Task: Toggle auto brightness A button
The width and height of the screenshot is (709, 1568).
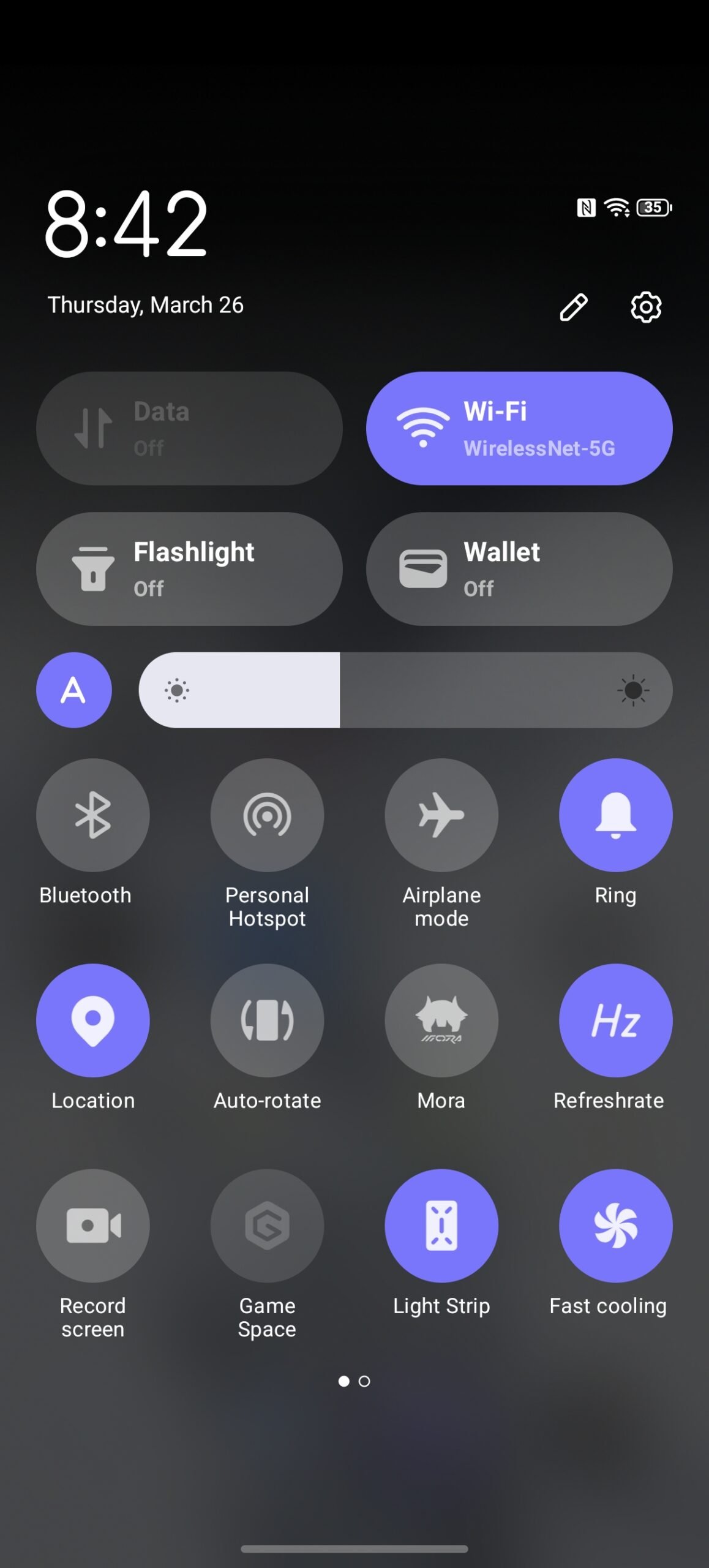Action: (74, 690)
